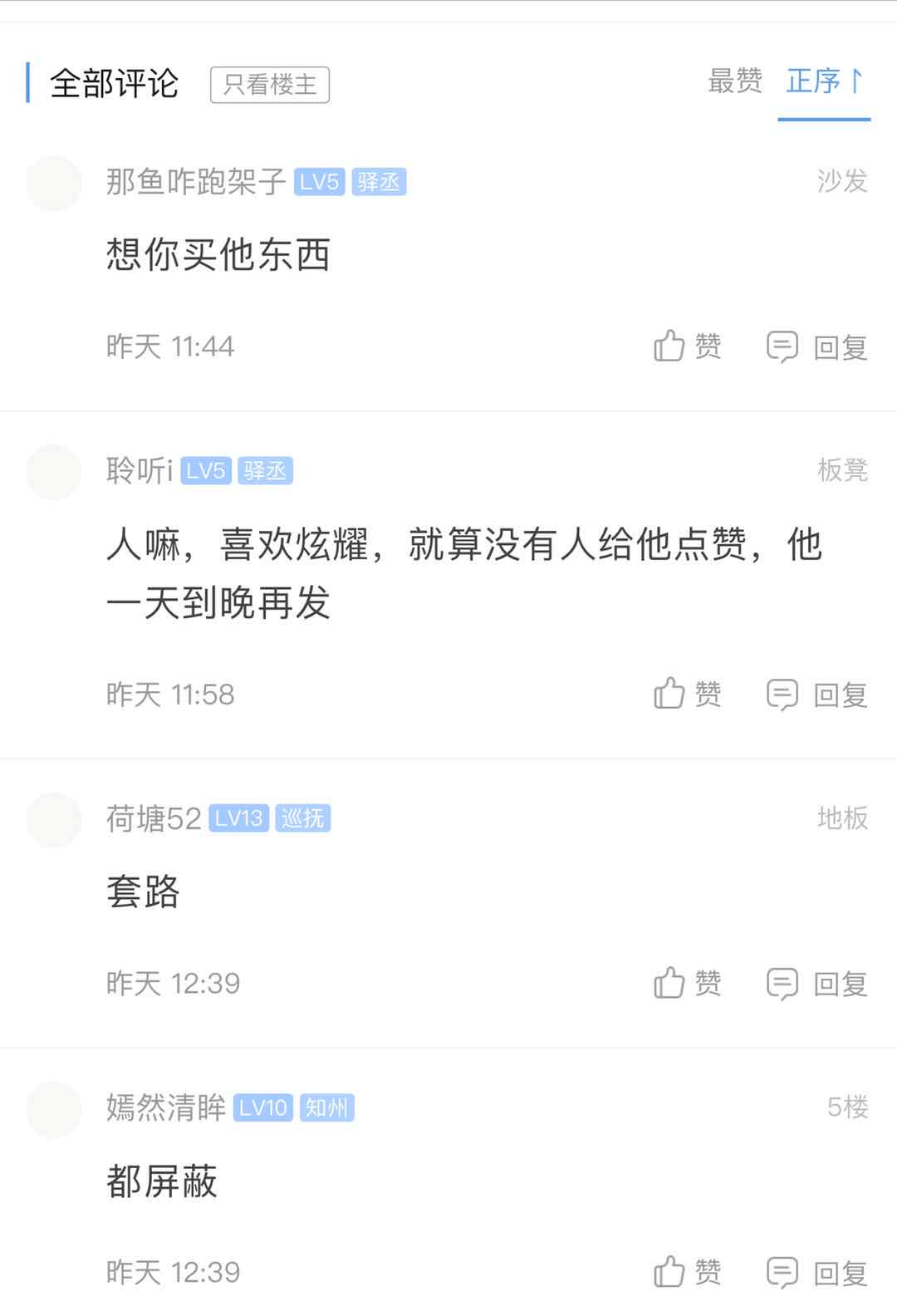Like 嫣然清眸's comment 都屏蔽

coord(687,1272)
